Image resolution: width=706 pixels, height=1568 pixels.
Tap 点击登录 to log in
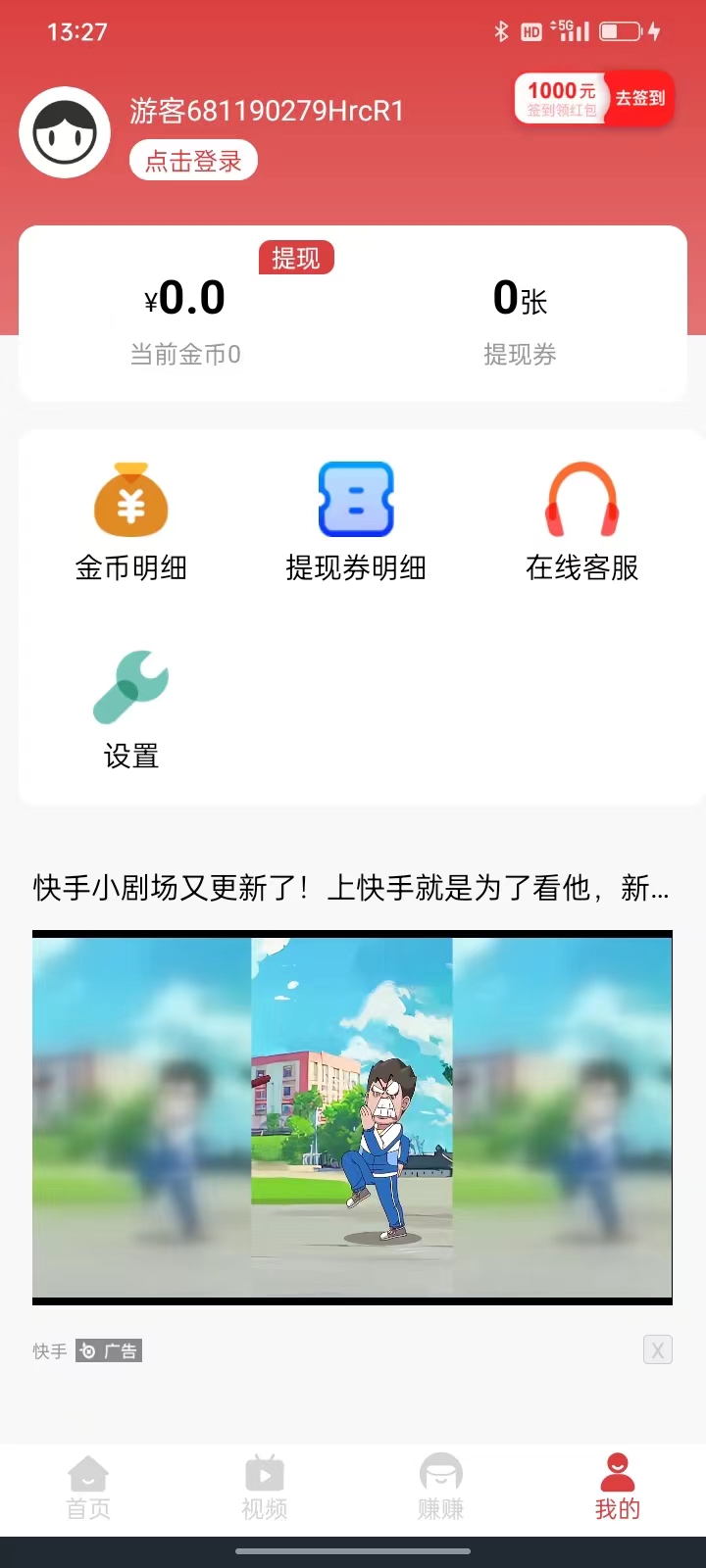click(192, 160)
